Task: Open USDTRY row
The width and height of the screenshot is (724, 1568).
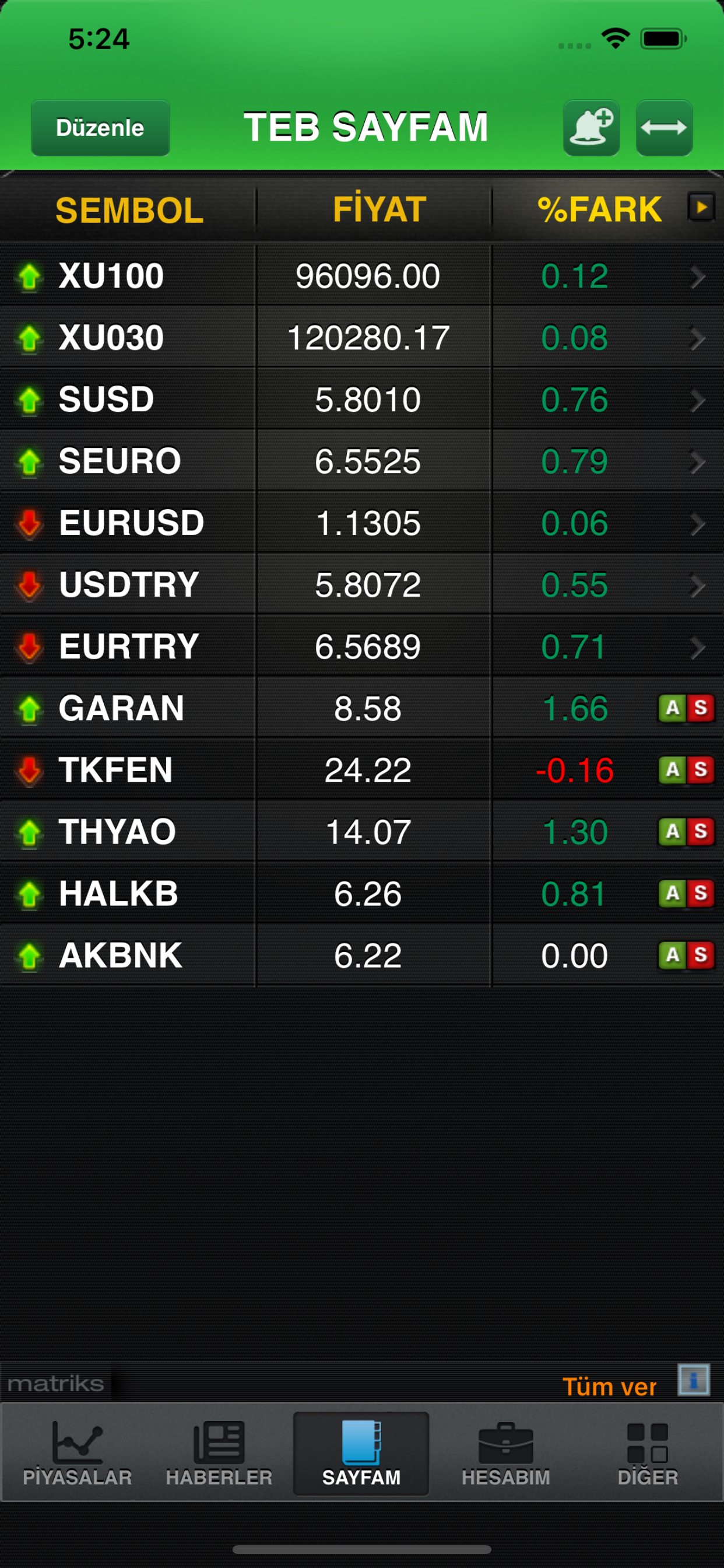Action: [362, 584]
